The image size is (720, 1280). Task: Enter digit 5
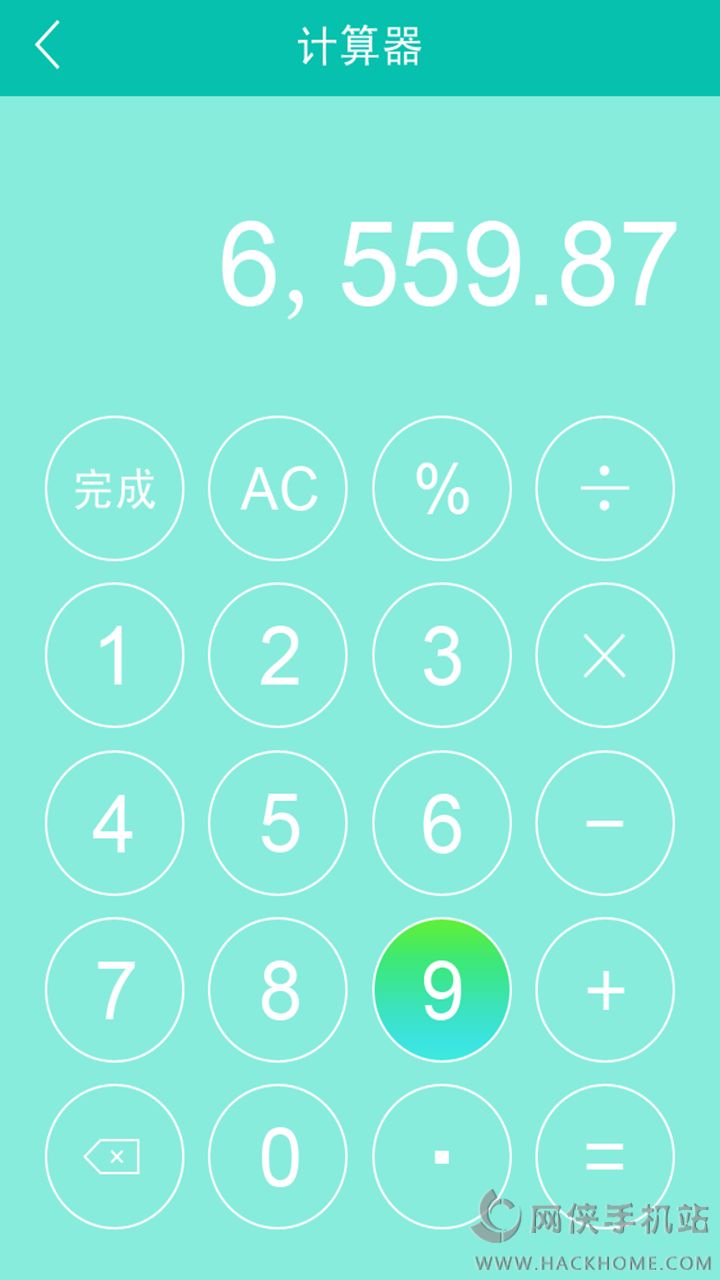point(279,823)
